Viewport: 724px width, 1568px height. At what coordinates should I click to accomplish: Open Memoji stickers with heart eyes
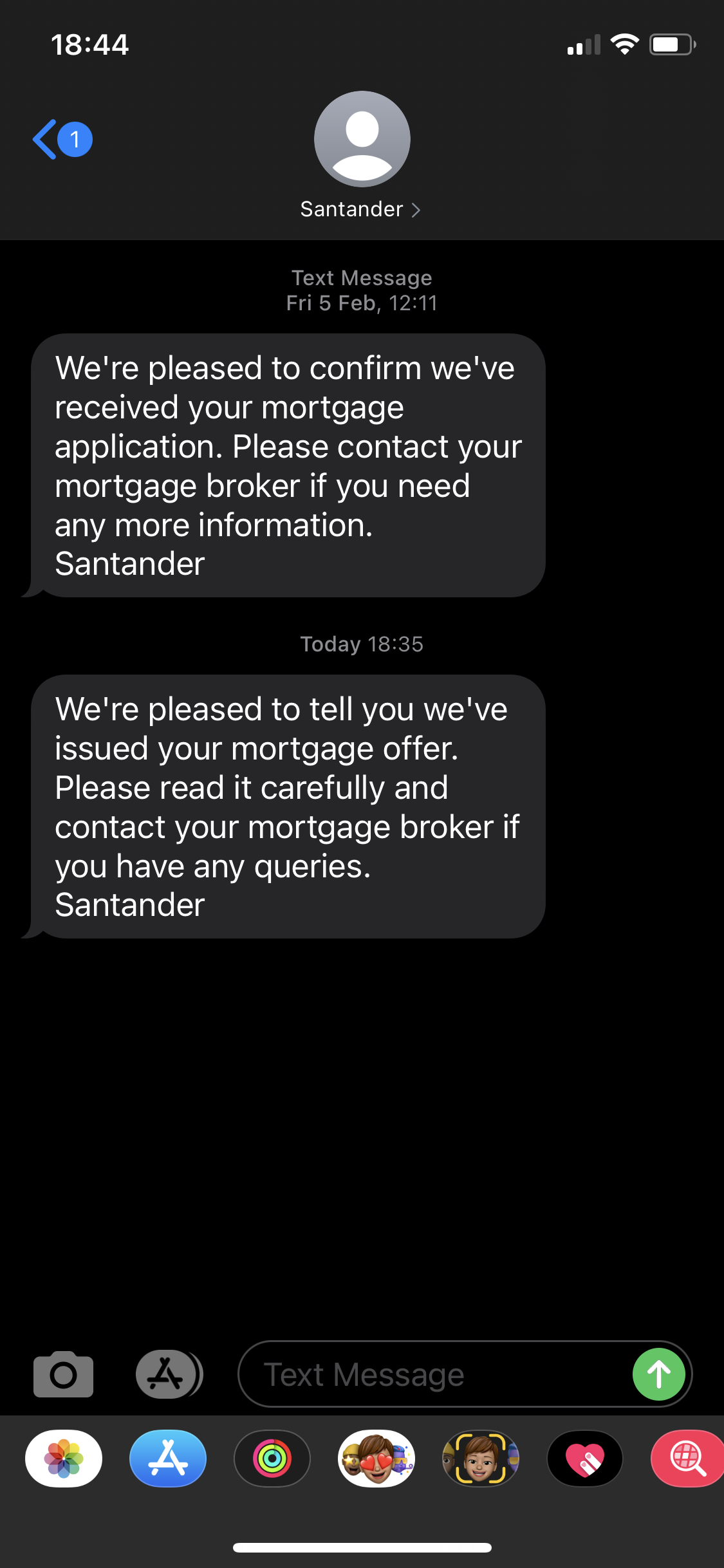(x=376, y=1459)
